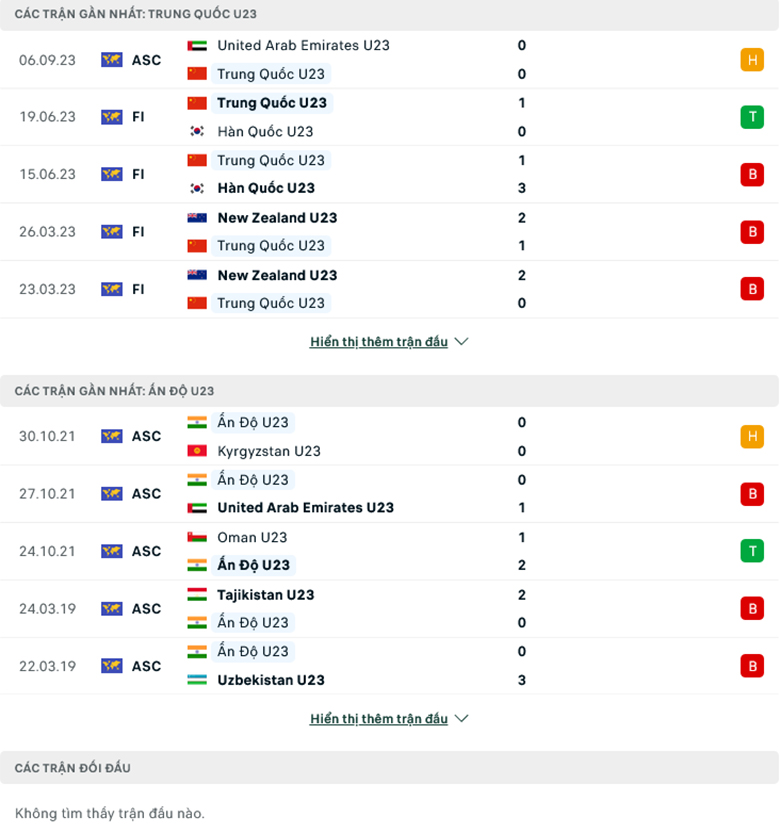Open Ấn Độ U23 vs Kyrgyzstan U23 match

[389, 437]
